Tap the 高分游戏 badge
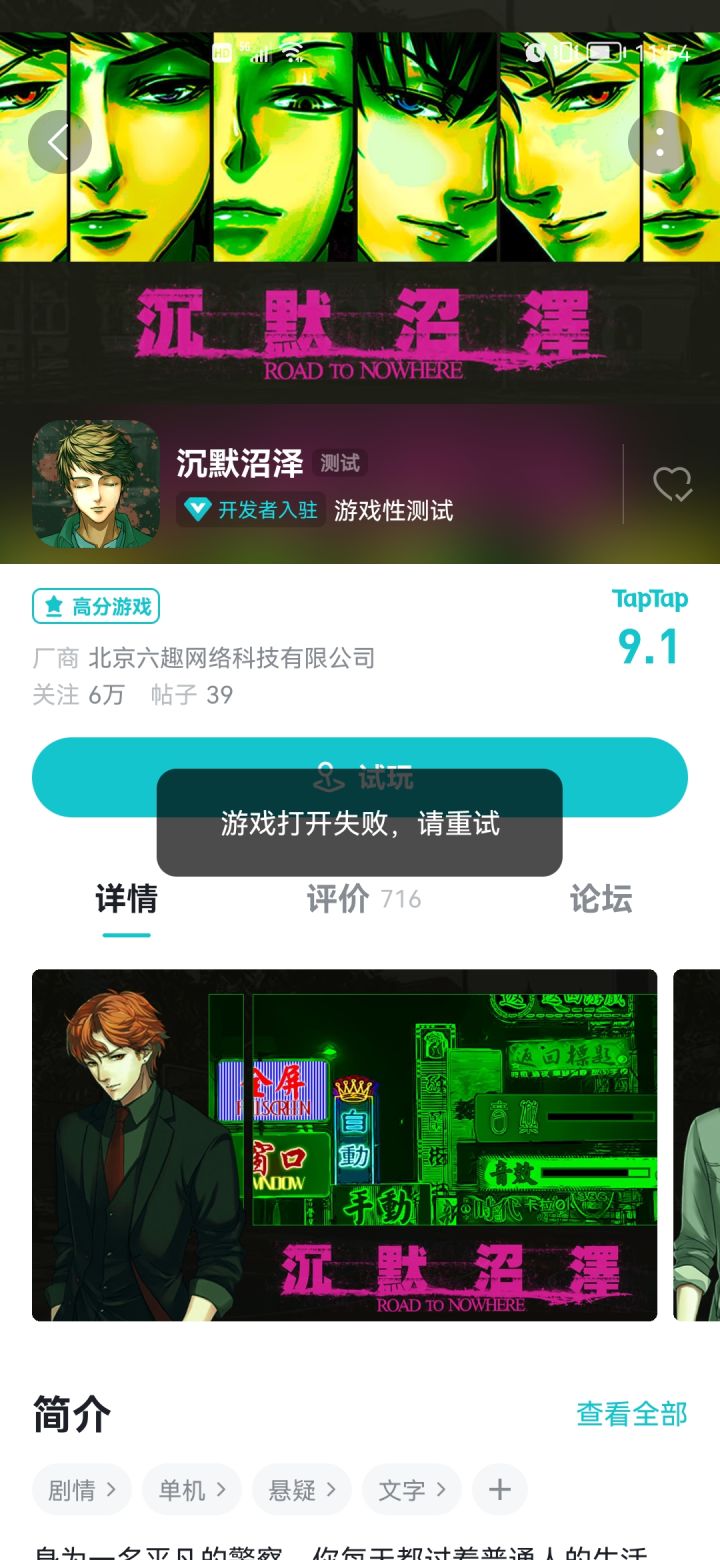The width and height of the screenshot is (720, 1560). [x=95, y=606]
